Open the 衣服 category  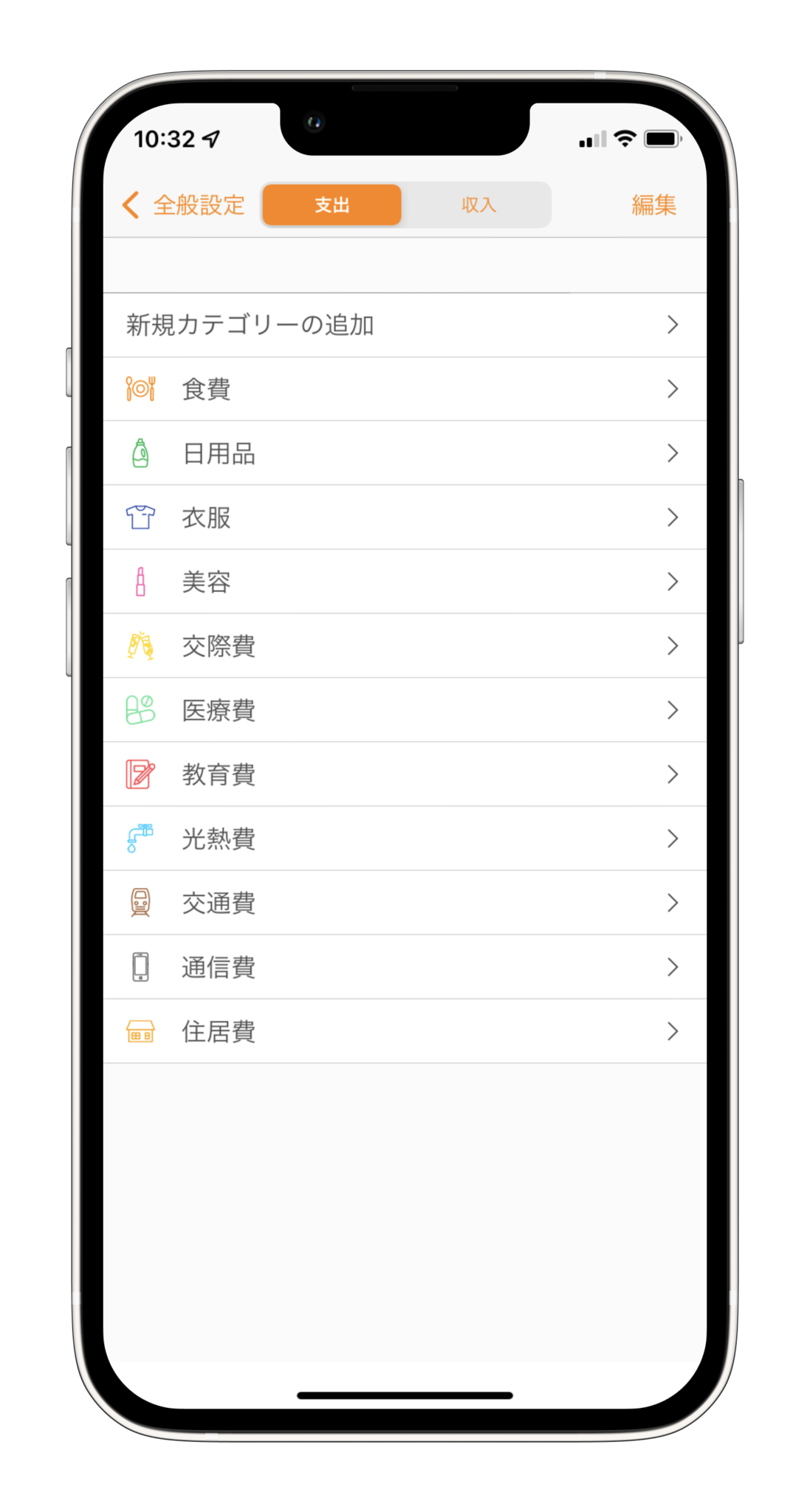point(404,518)
